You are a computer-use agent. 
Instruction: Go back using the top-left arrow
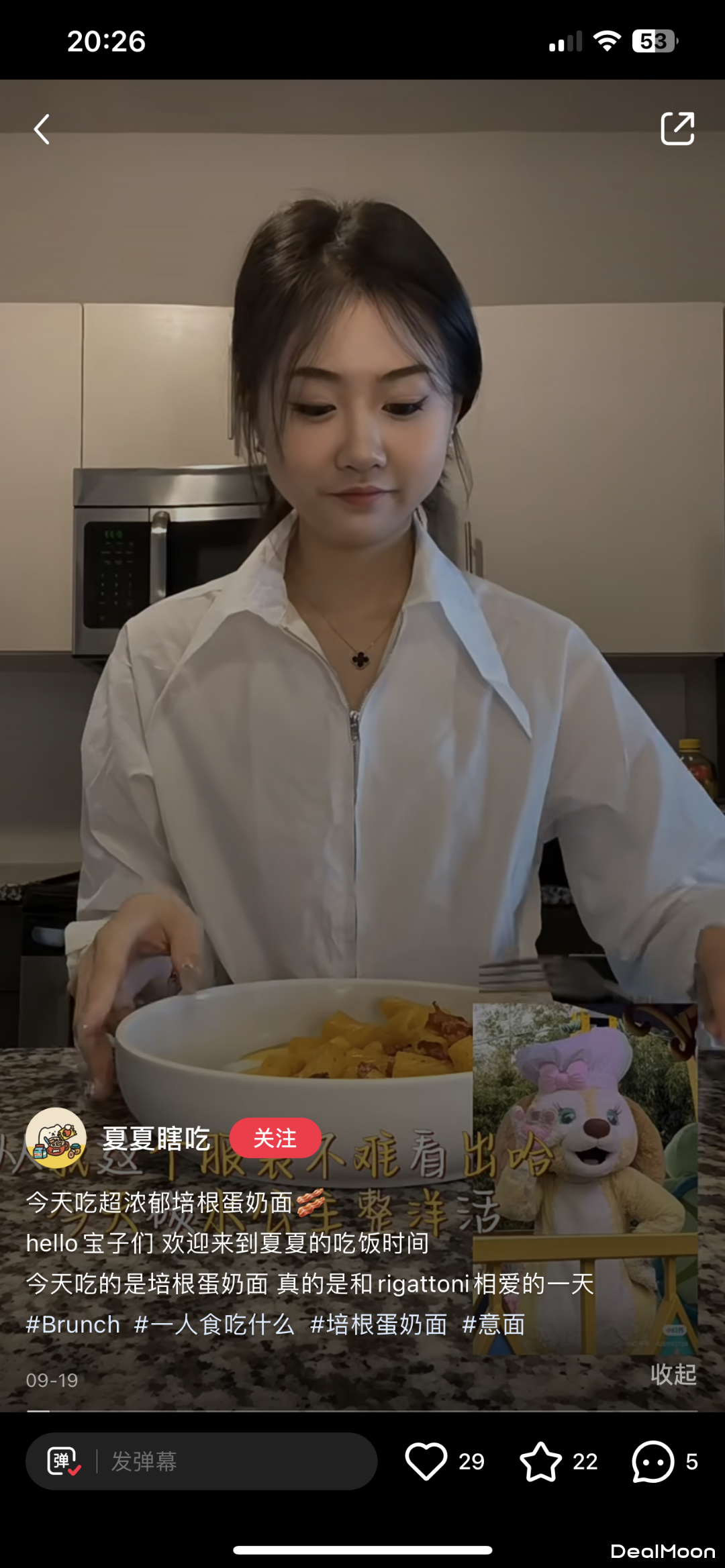(42, 129)
